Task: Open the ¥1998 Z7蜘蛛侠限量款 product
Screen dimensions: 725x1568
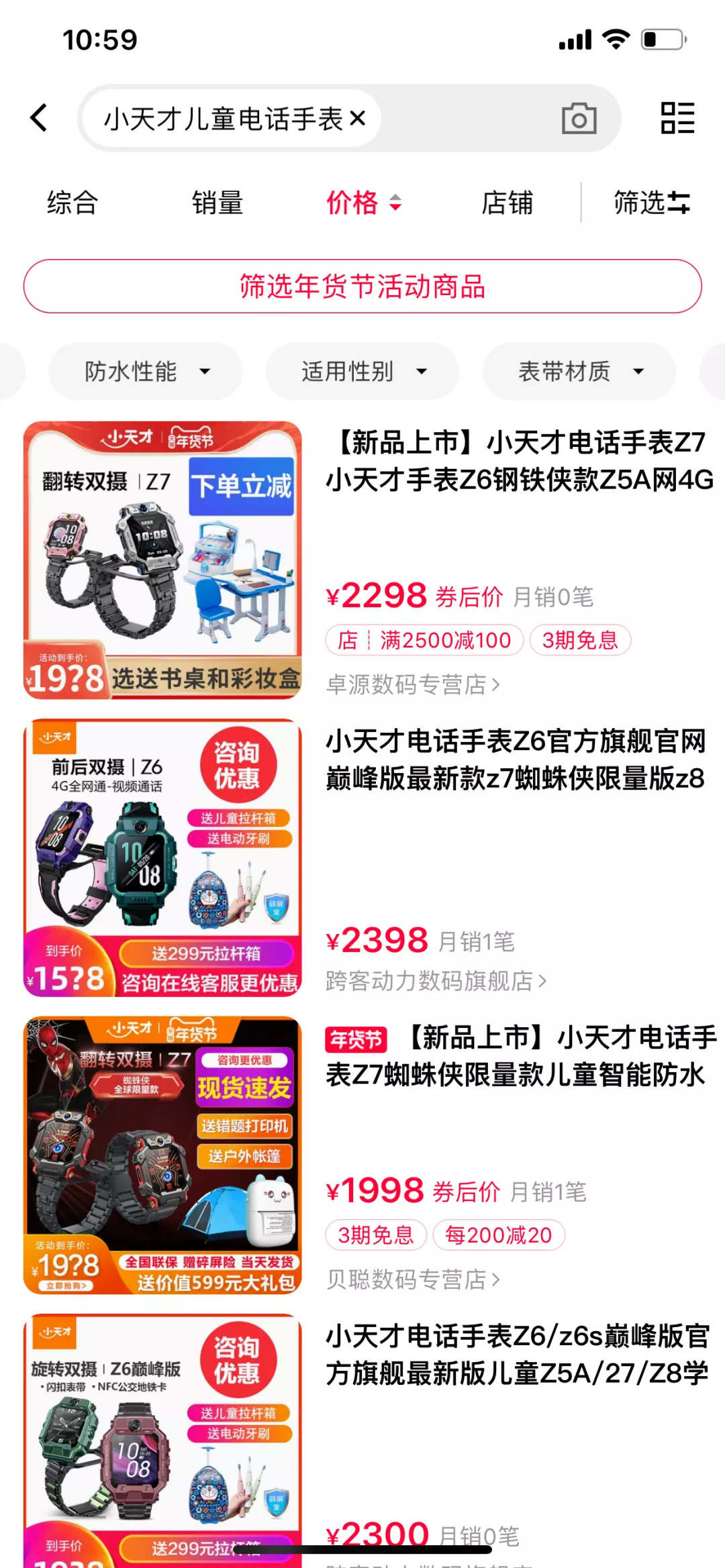Action: 521,1056
